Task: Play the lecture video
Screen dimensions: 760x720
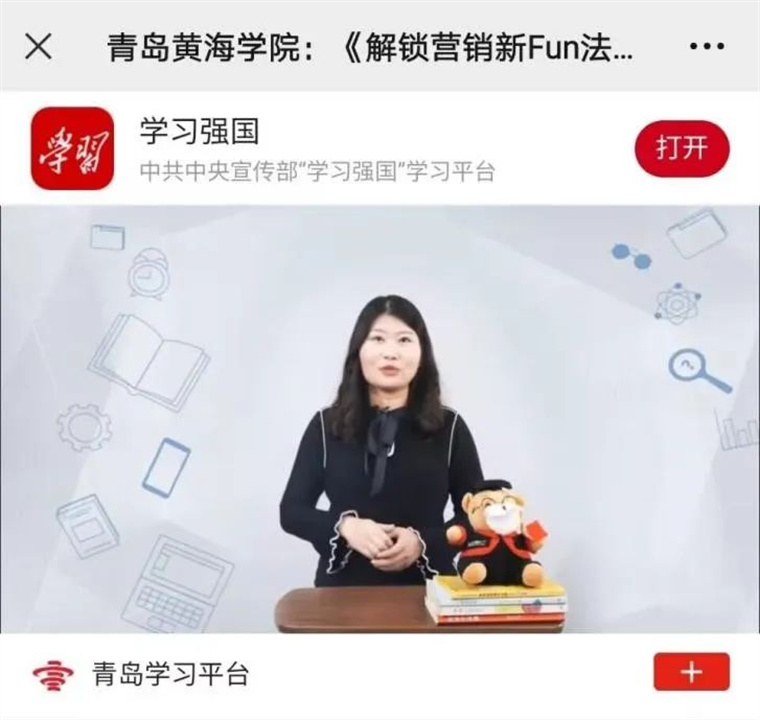Action: click(380, 420)
